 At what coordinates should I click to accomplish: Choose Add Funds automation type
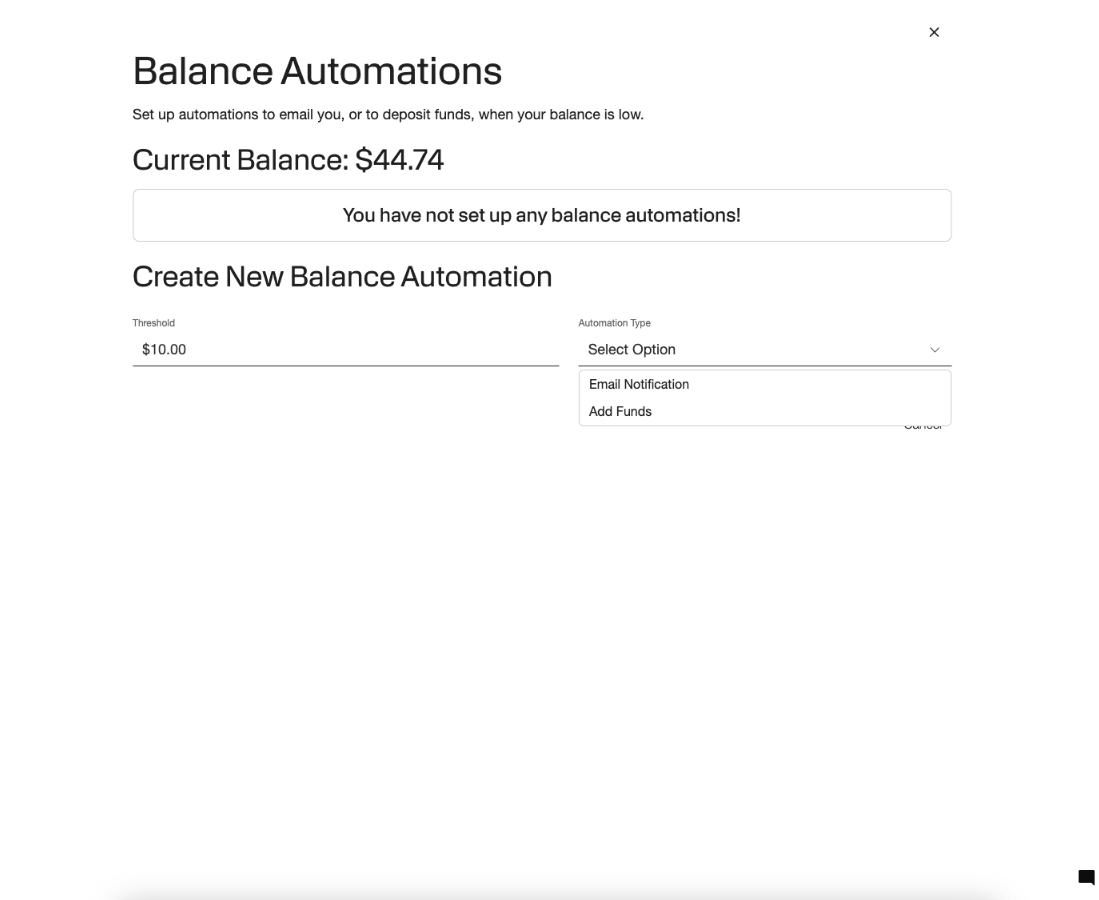(620, 412)
